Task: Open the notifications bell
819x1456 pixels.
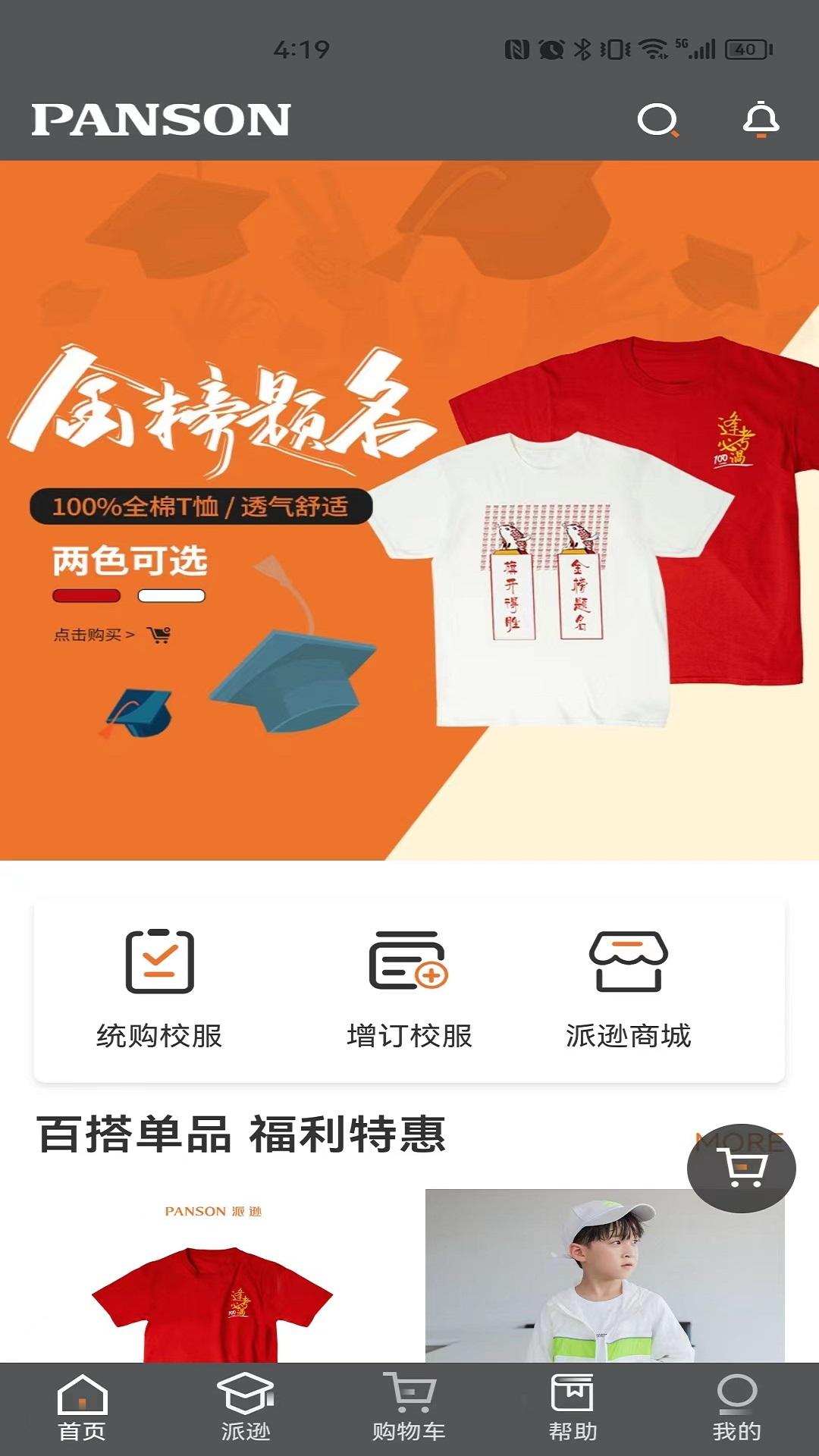Action: (761, 120)
